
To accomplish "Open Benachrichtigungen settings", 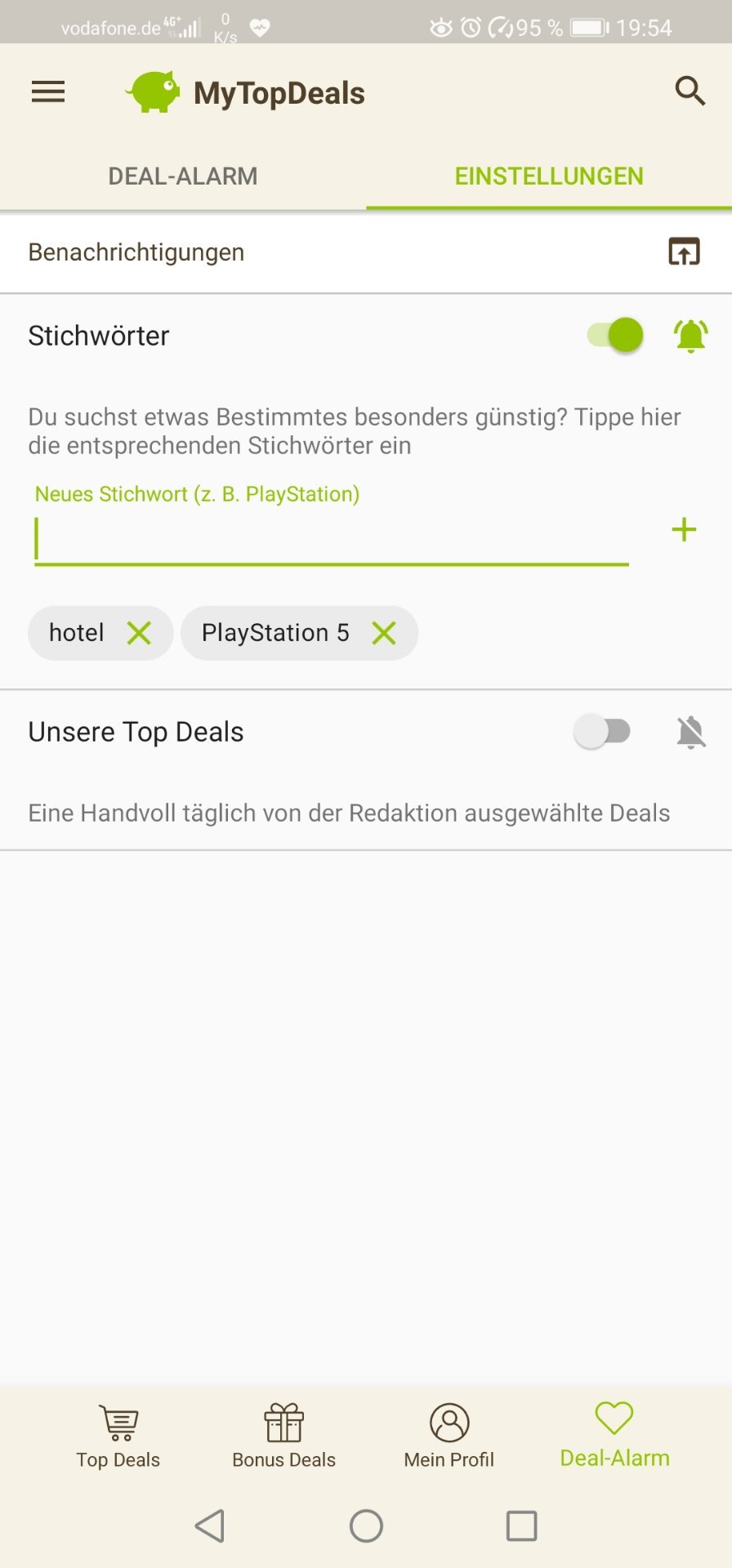I will (684, 252).
